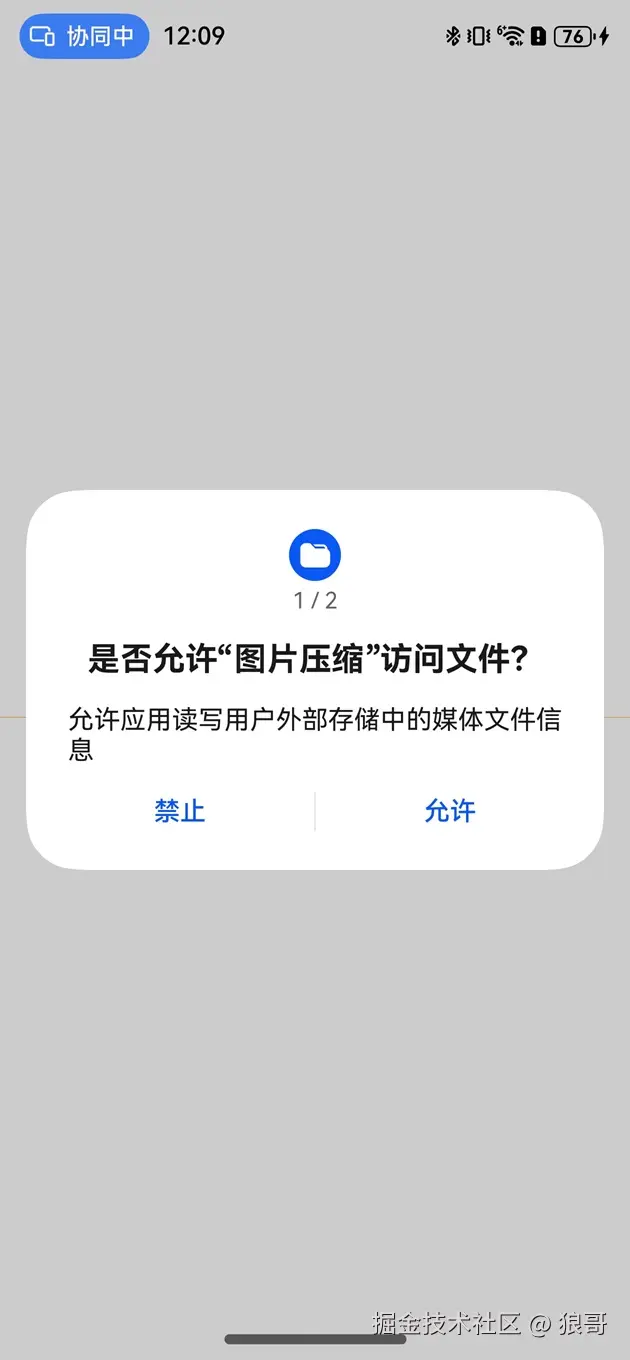
Task: Tap 允许 to grant file access
Action: click(x=450, y=811)
